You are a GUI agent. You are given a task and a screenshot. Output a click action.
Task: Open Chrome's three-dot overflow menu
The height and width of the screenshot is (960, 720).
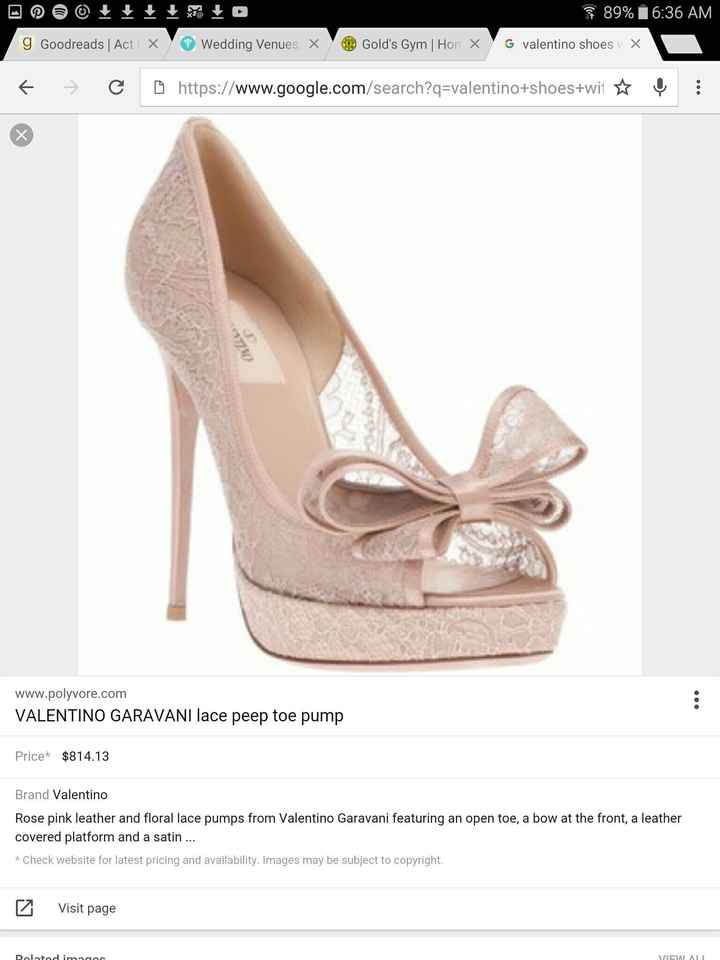698,87
